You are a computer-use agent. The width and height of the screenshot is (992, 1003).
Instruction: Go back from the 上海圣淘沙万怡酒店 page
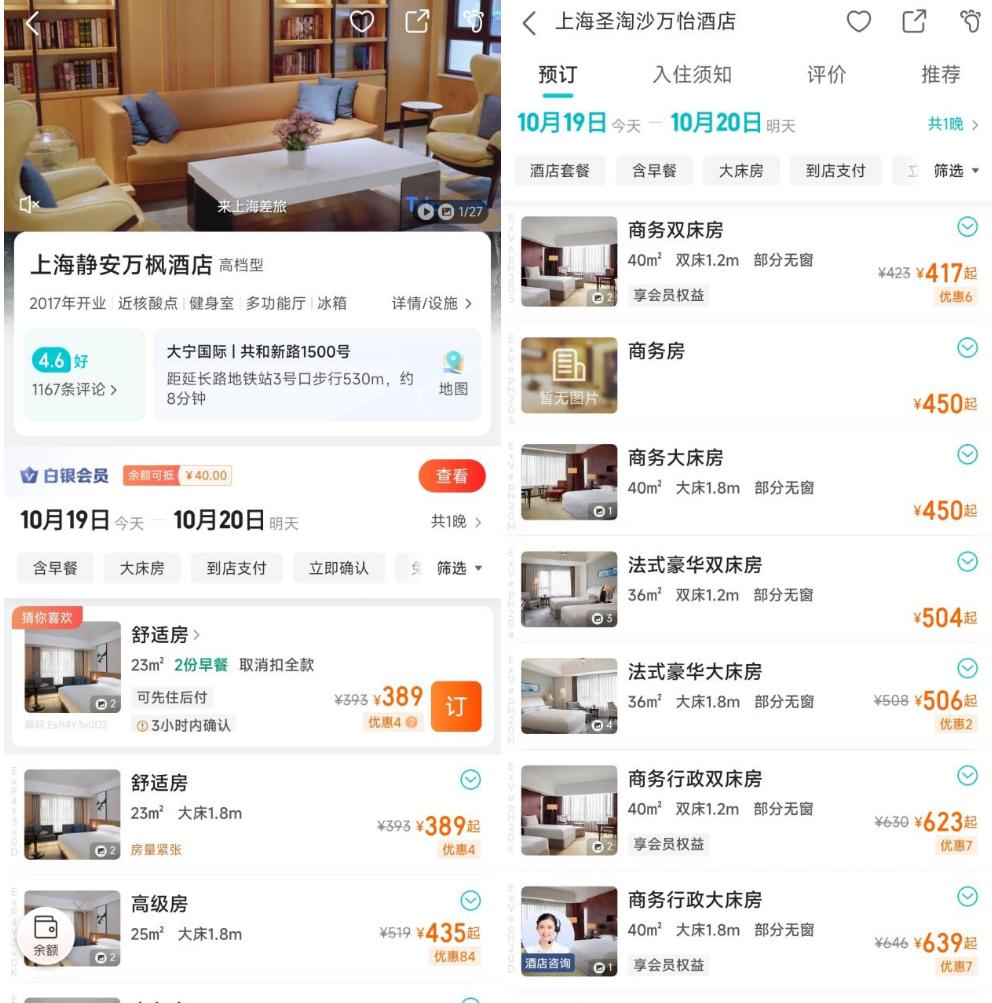(x=530, y=21)
